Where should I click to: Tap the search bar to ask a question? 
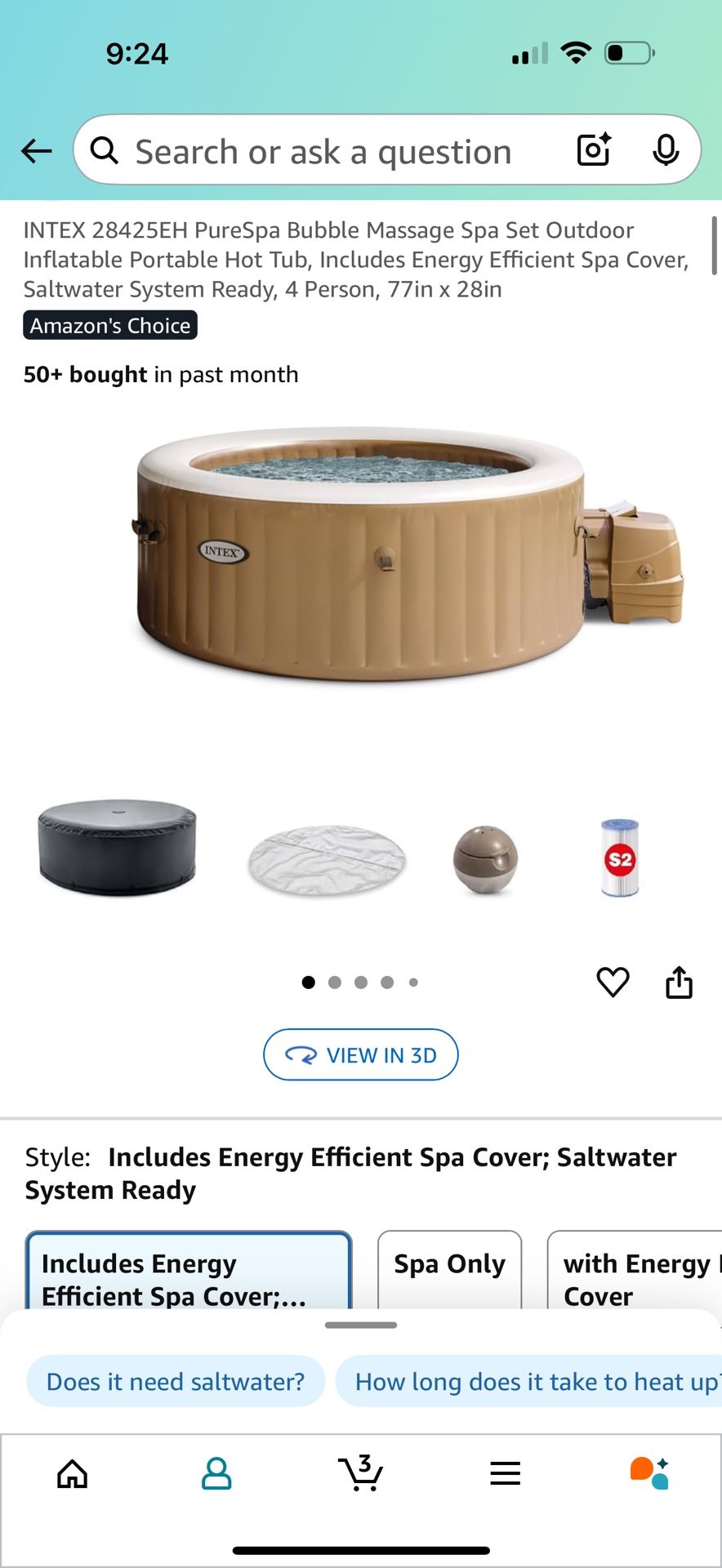tap(327, 150)
